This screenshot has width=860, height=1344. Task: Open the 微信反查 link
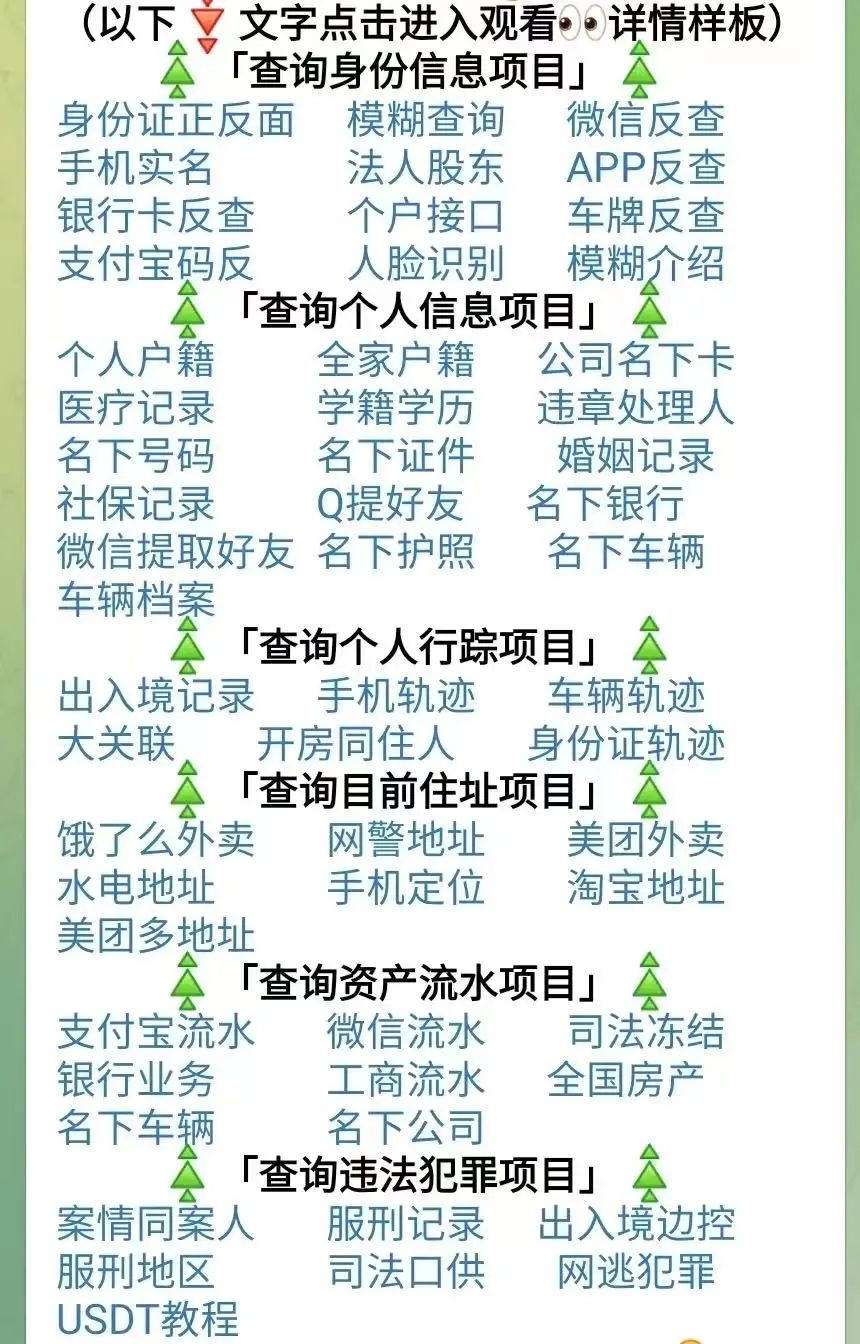645,121
